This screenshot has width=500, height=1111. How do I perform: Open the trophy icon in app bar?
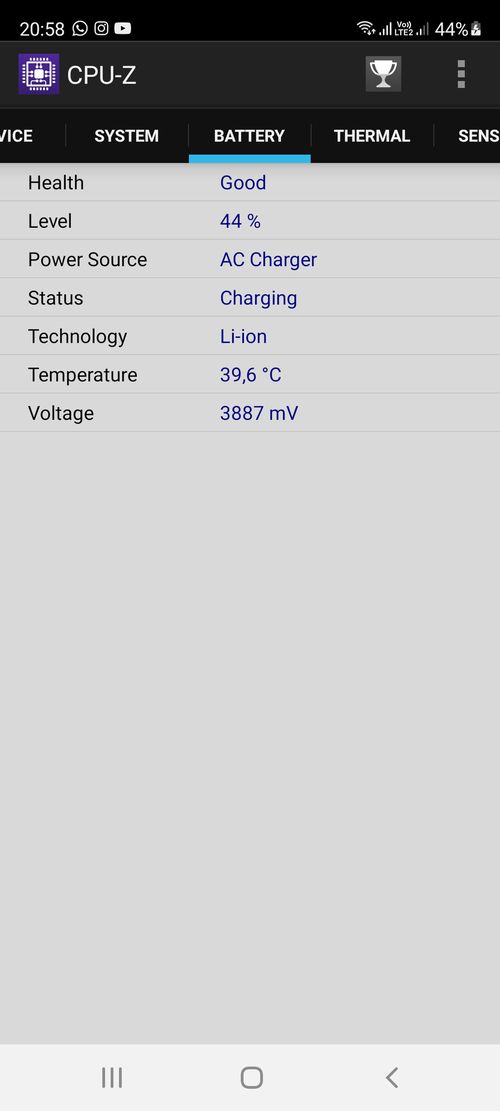(x=383, y=74)
